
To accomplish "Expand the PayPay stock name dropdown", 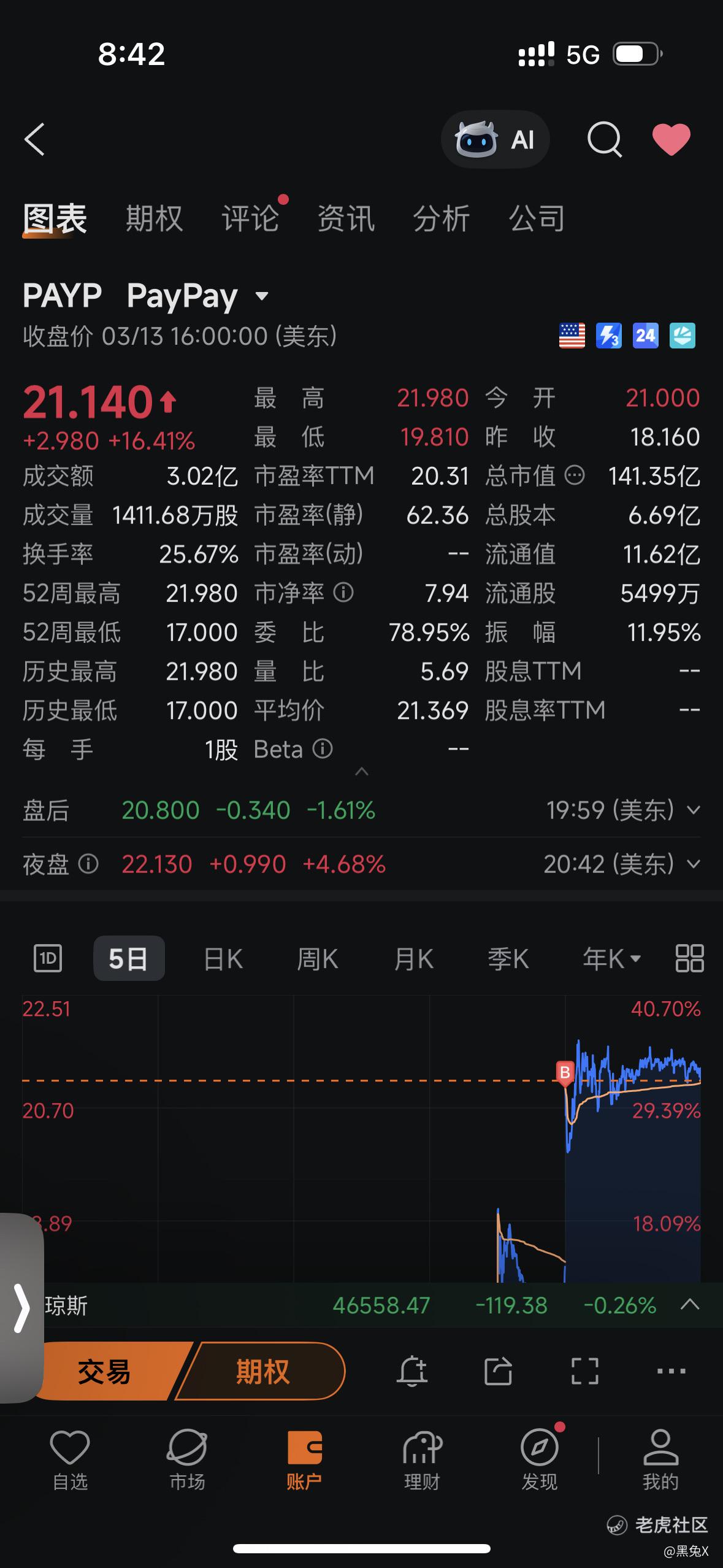I will coord(262,296).
